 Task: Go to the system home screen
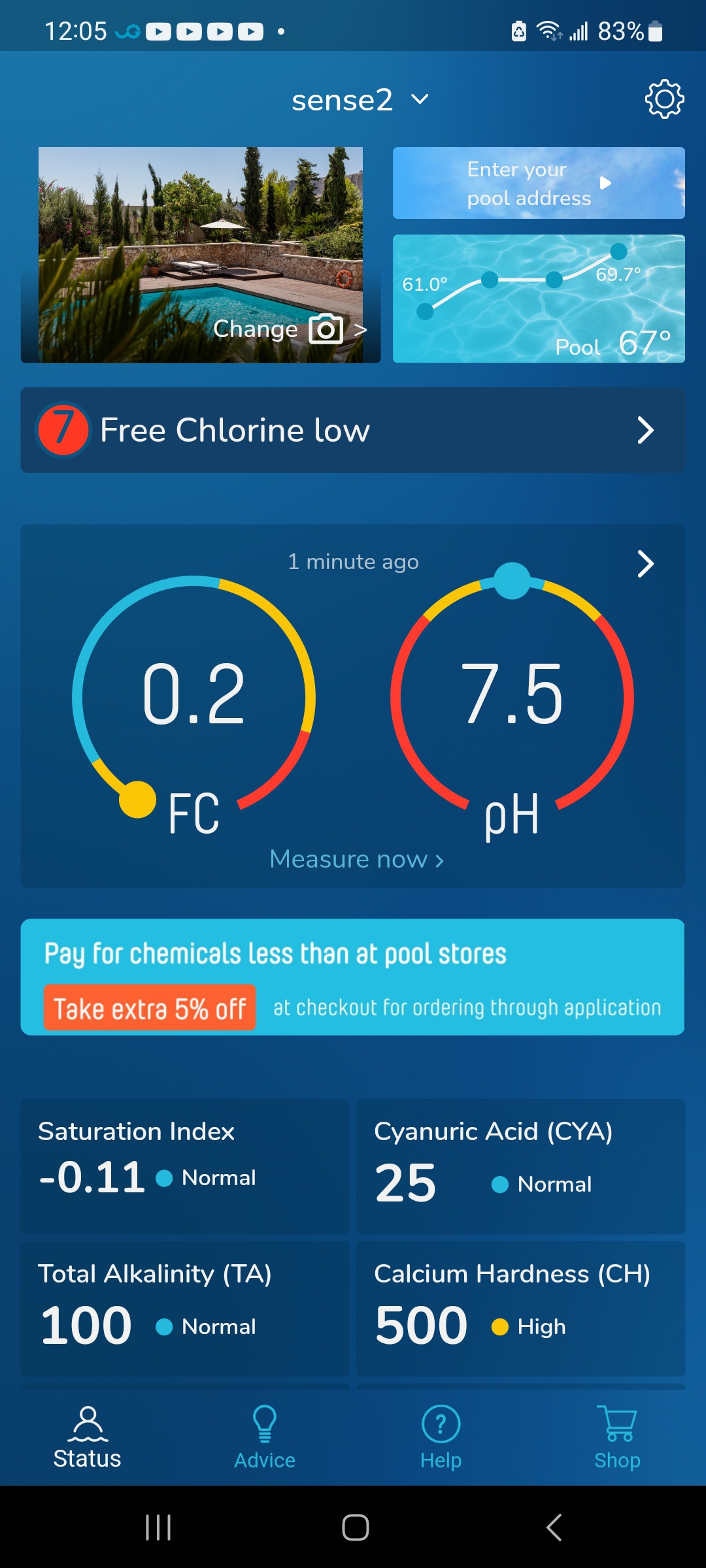pyautogui.click(x=355, y=1527)
